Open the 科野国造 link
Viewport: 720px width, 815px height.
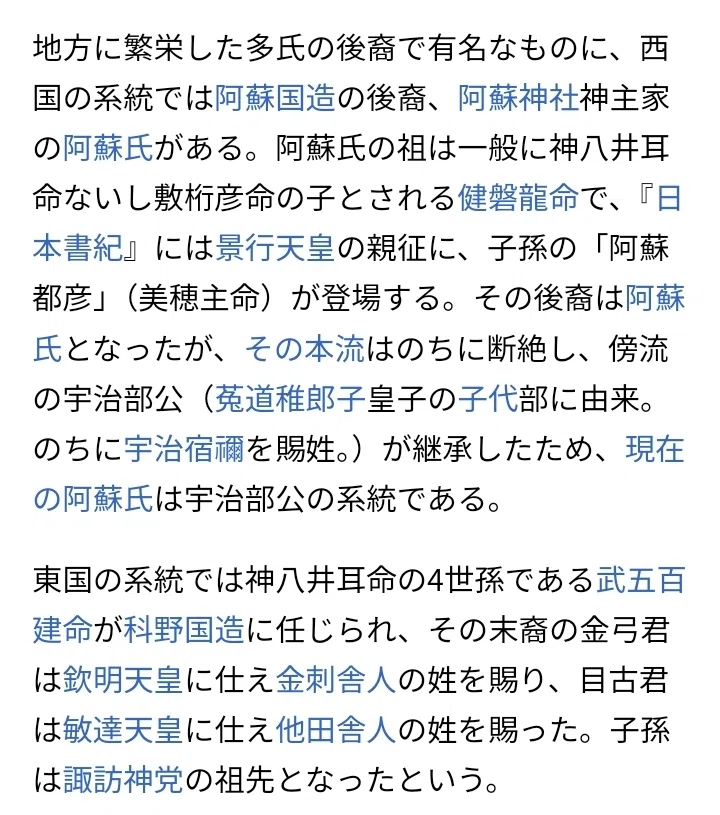184,629
